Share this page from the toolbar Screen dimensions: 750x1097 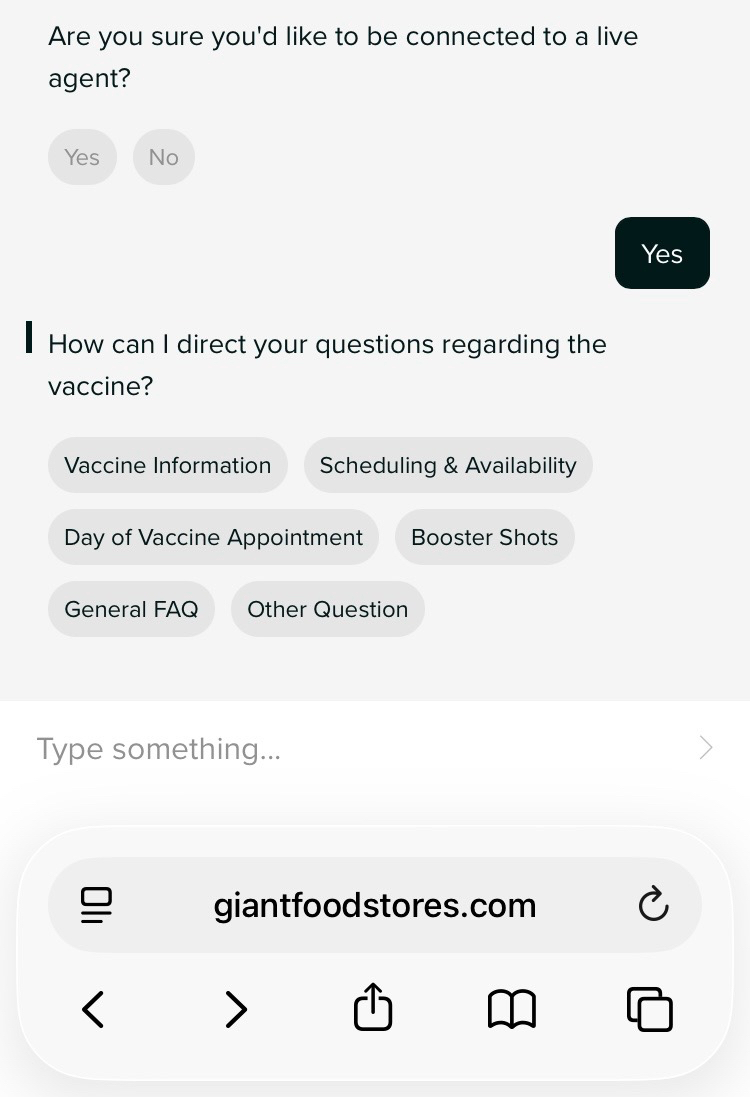[x=373, y=1007]
